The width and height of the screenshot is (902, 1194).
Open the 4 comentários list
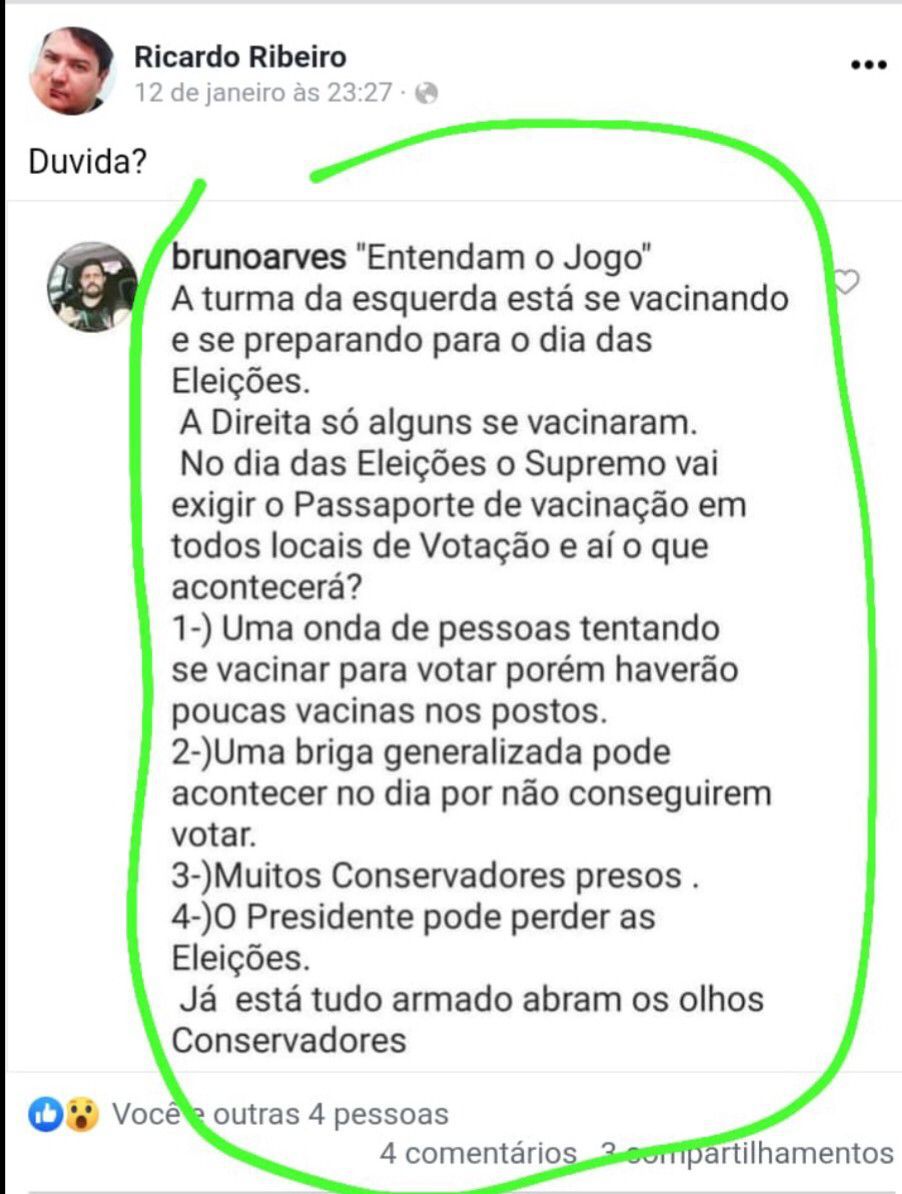pos(478,1153)
